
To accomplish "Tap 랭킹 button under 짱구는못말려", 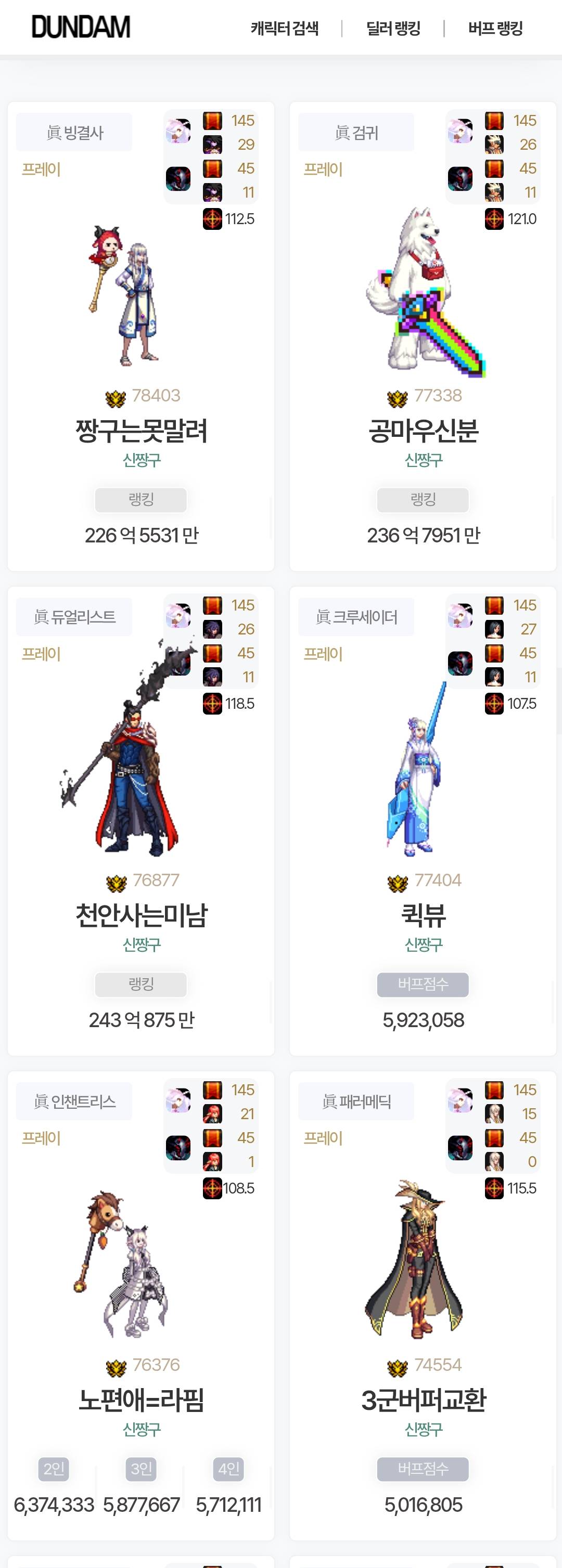I will [140, 500].
